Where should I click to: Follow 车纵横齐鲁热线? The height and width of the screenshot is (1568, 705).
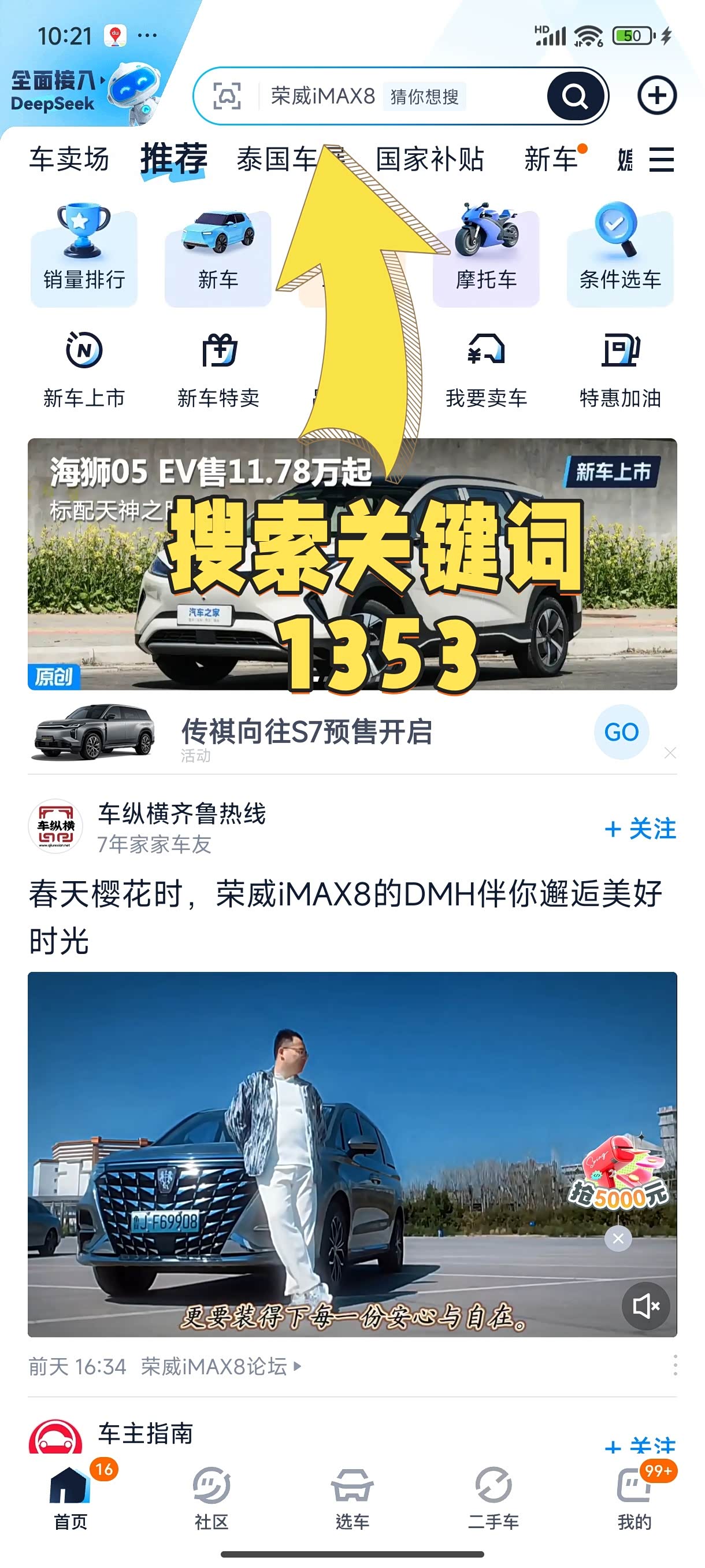640,829
